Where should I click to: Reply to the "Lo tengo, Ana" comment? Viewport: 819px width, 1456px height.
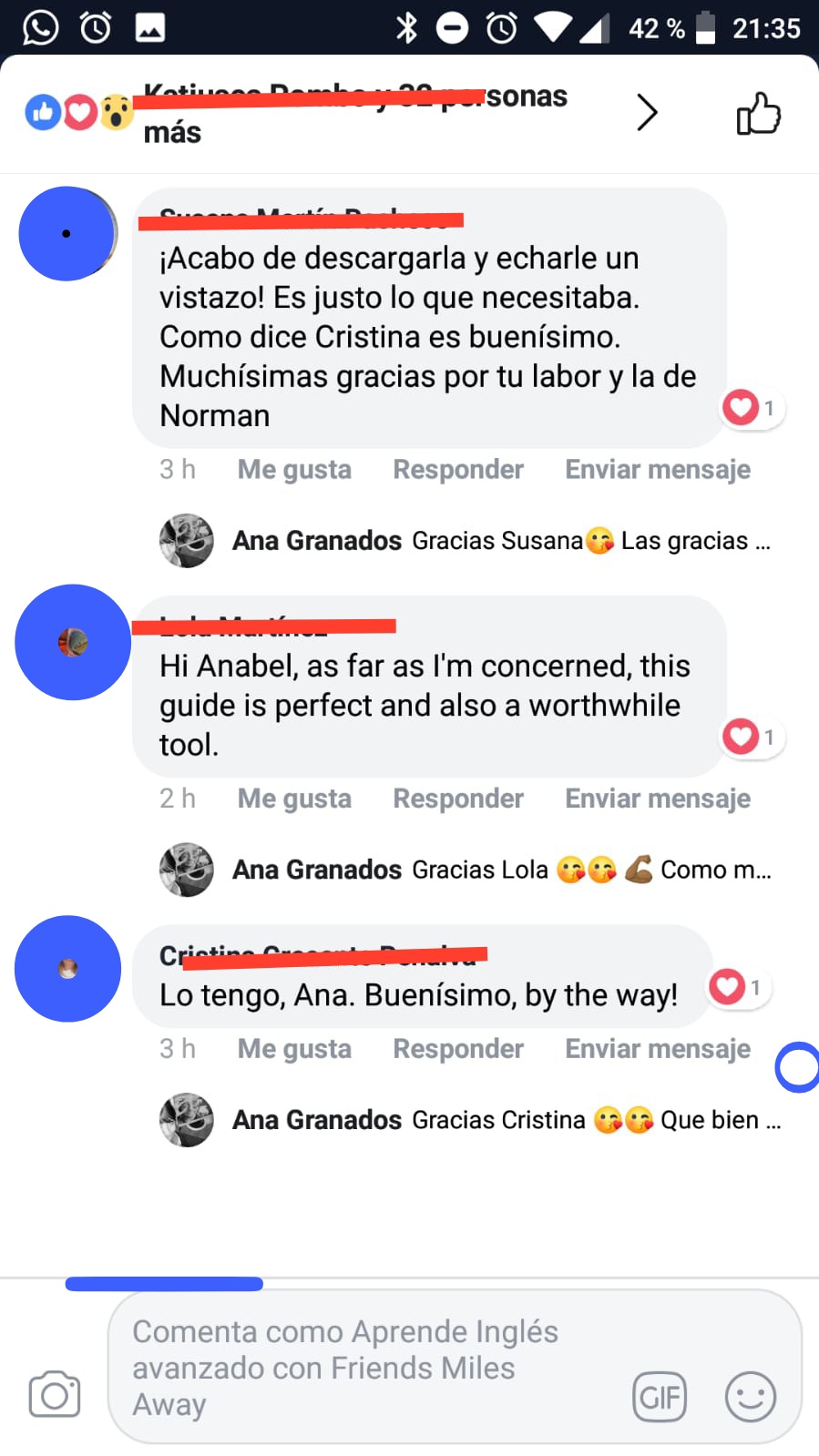[x=458, y=1049]
